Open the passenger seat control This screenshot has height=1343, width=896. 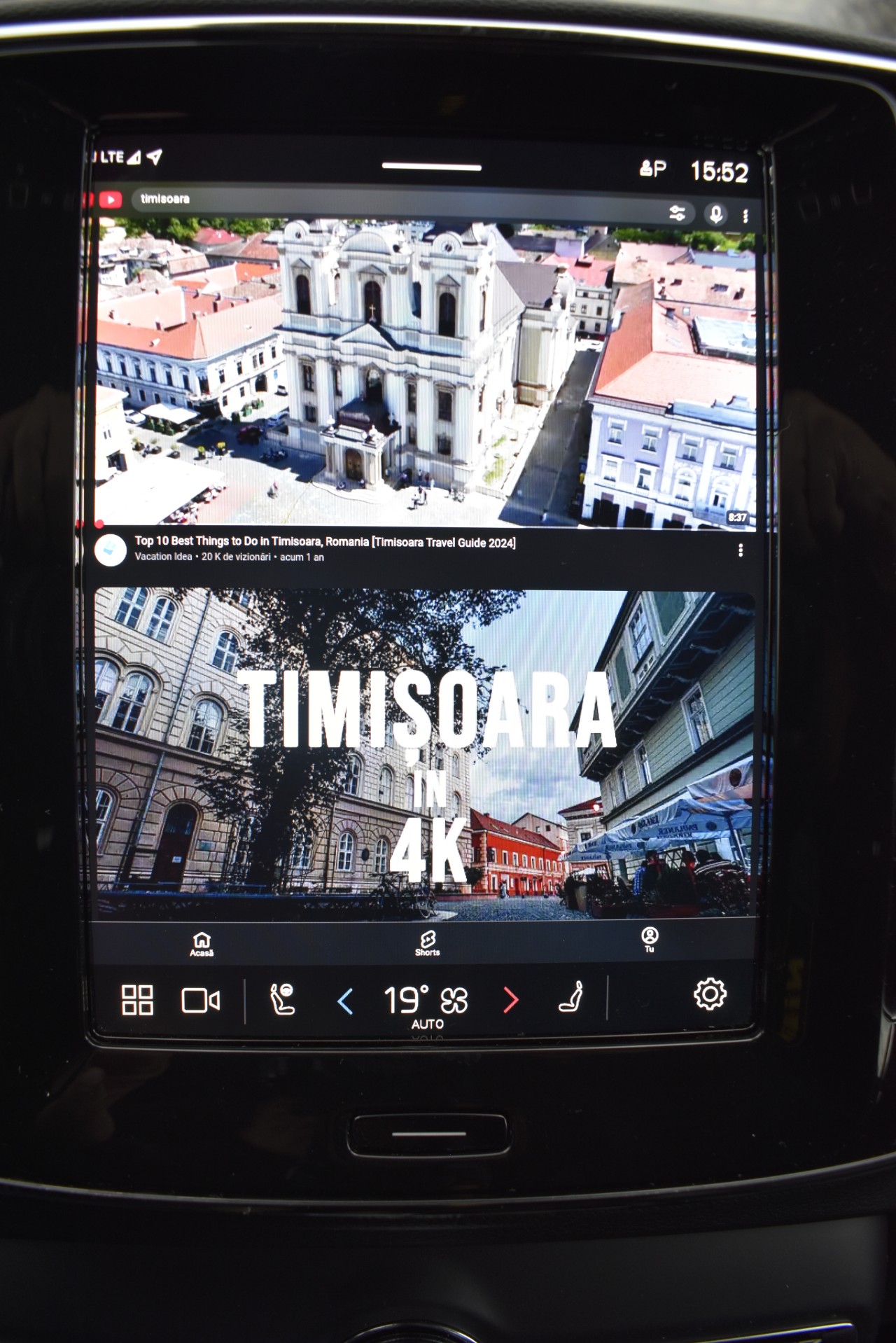pyautogui.click(x=571, y=998)
